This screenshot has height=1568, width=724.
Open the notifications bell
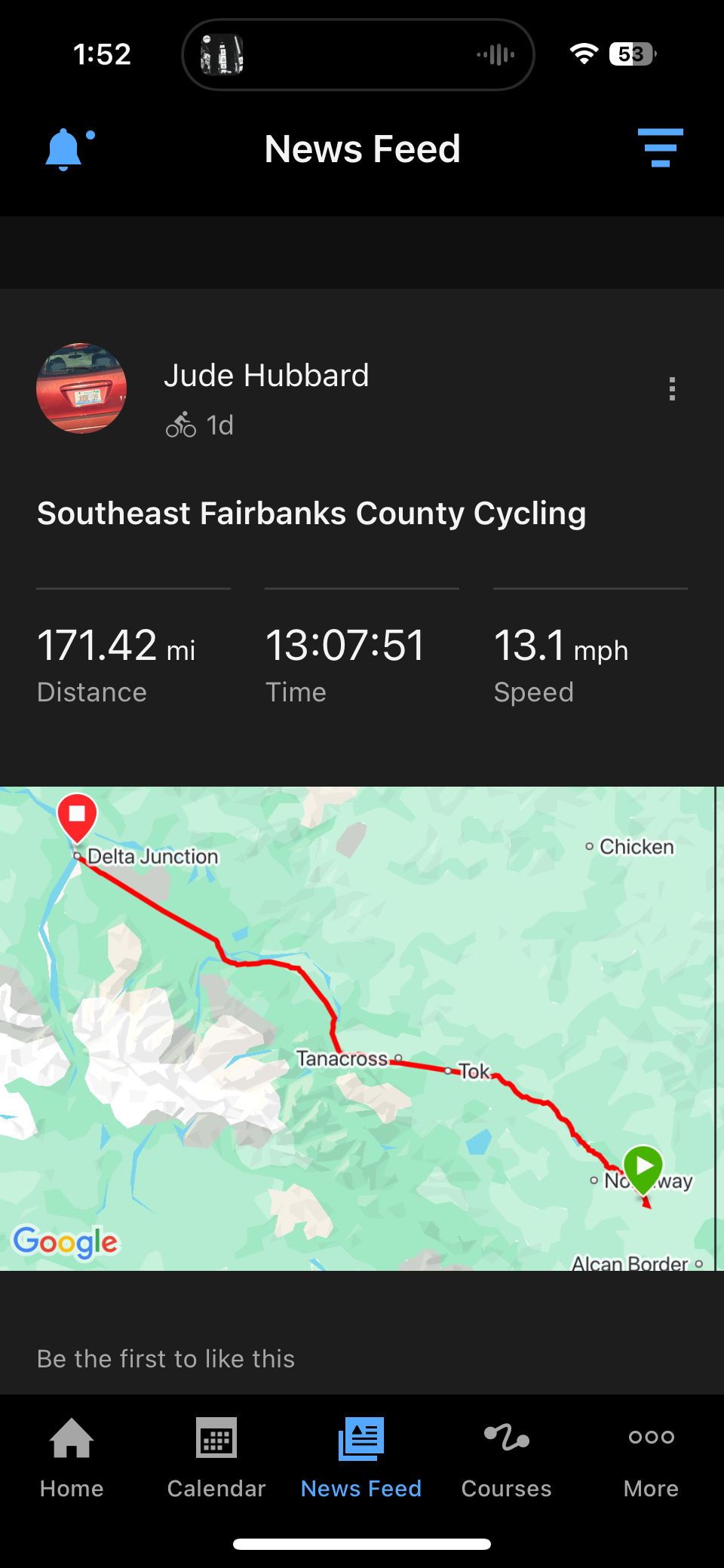point(66,149)
